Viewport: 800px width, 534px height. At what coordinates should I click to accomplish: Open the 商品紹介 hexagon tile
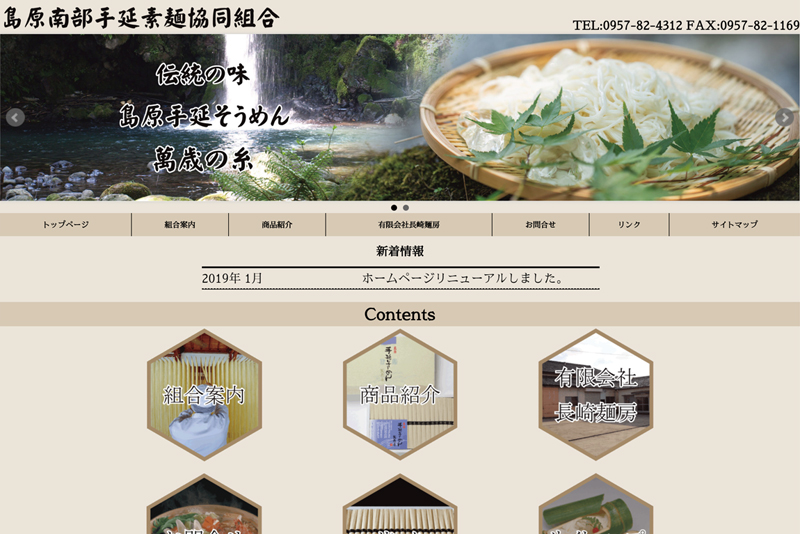(x=400, y=395)
